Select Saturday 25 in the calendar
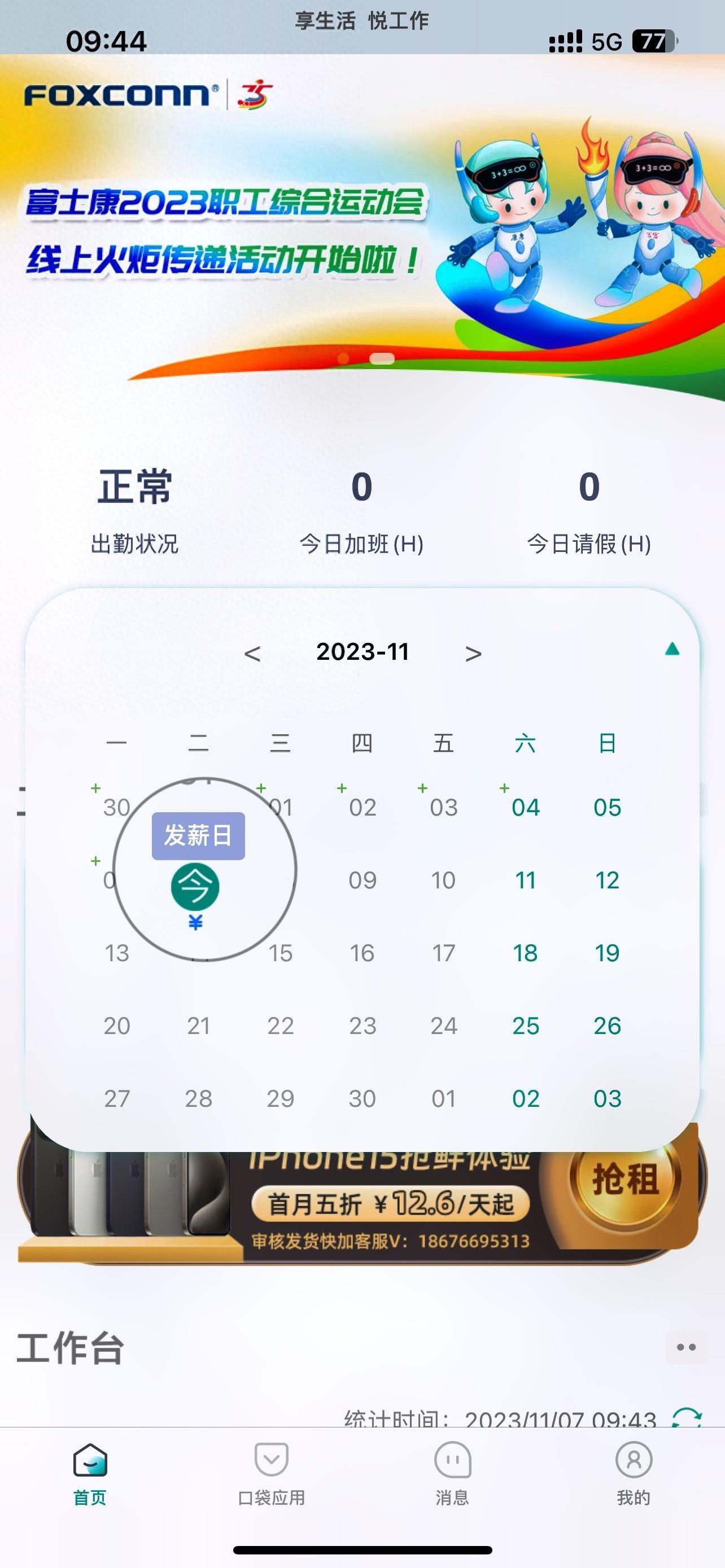The image size is (725, 1568). point(525,1026)
